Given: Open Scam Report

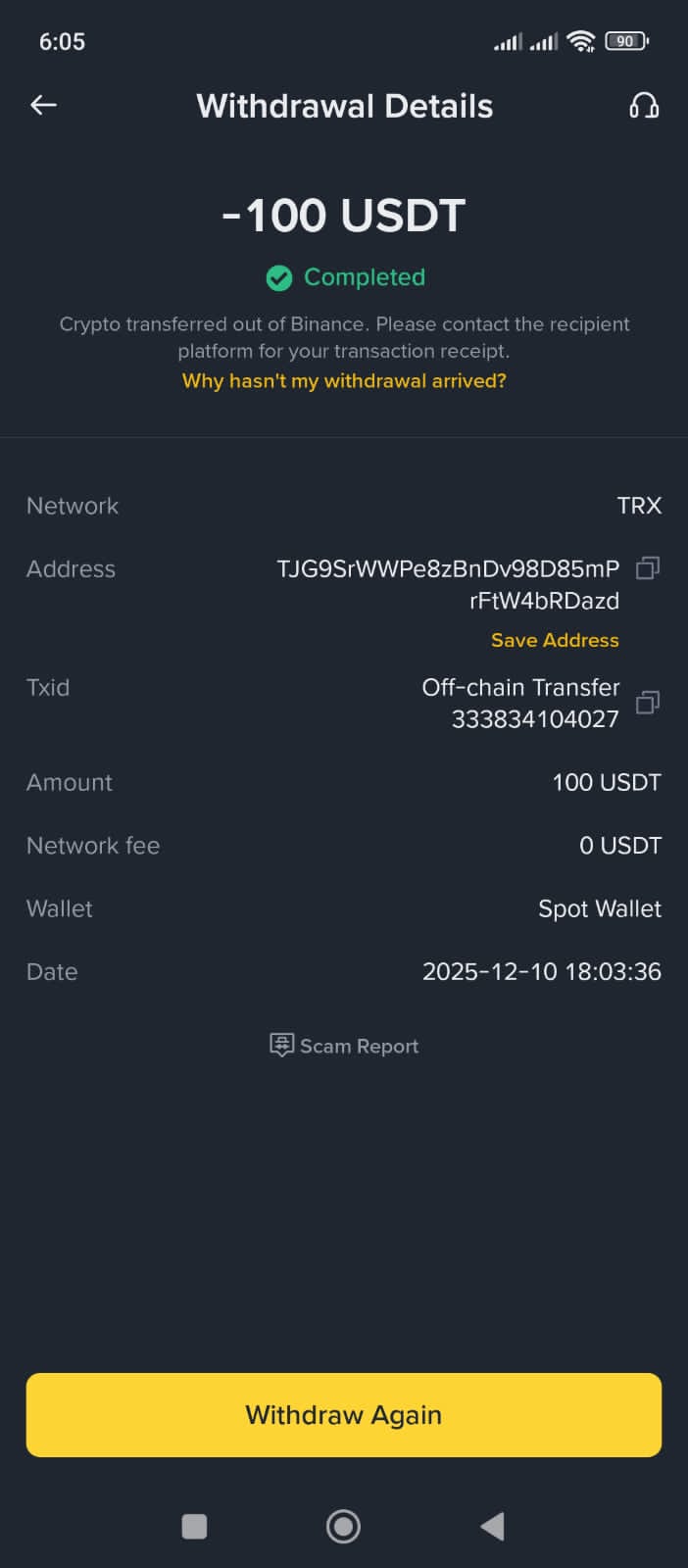Looking at the screenshot, I should tap(344, 1046).
